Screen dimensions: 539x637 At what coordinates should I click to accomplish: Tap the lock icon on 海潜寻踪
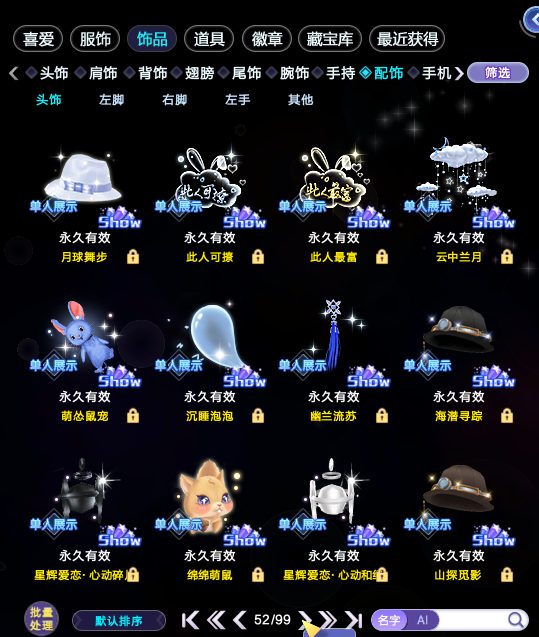coord(507,416)
